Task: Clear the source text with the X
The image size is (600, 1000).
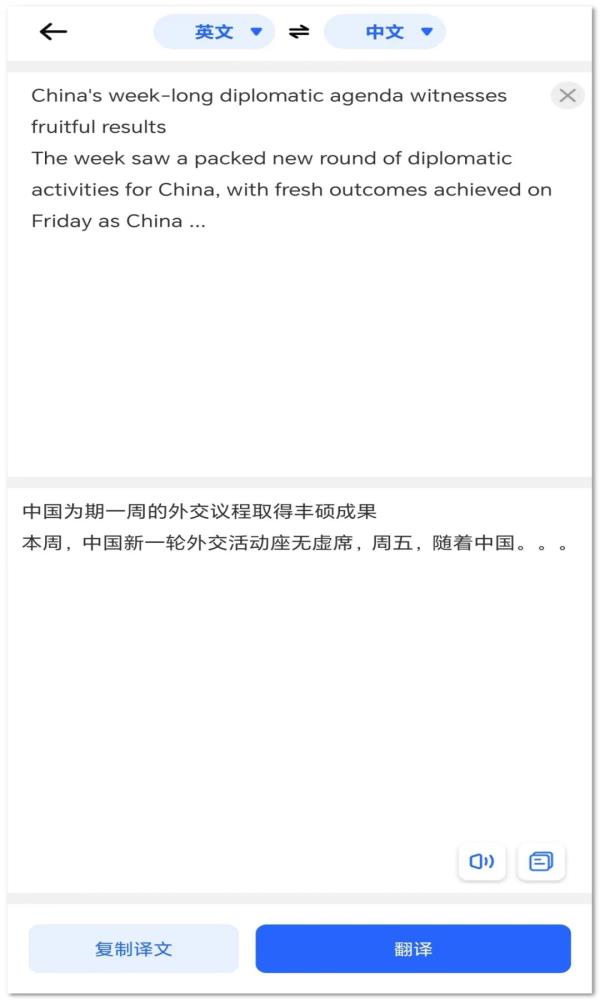Action: 567,96
